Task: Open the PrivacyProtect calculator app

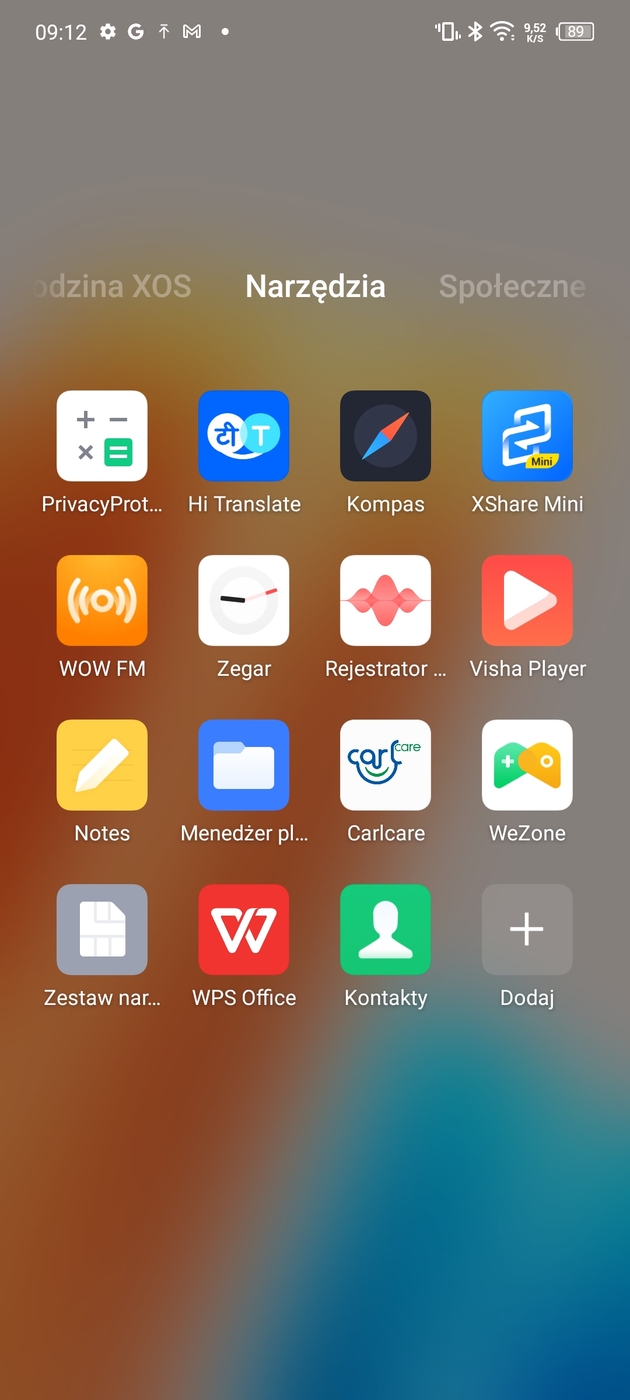Action: (102, 436)
